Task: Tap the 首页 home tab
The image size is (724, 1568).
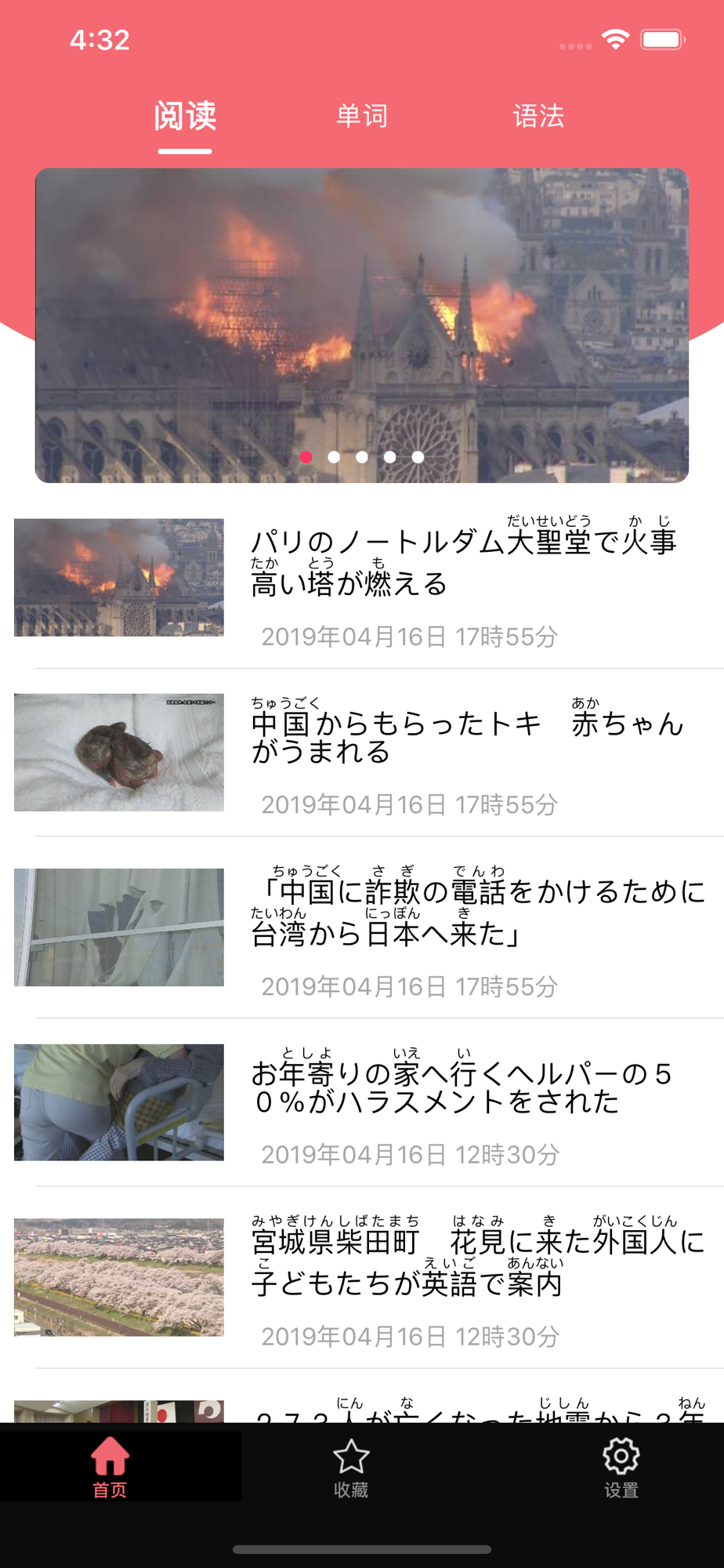Action: click(x=110, y=1467)
